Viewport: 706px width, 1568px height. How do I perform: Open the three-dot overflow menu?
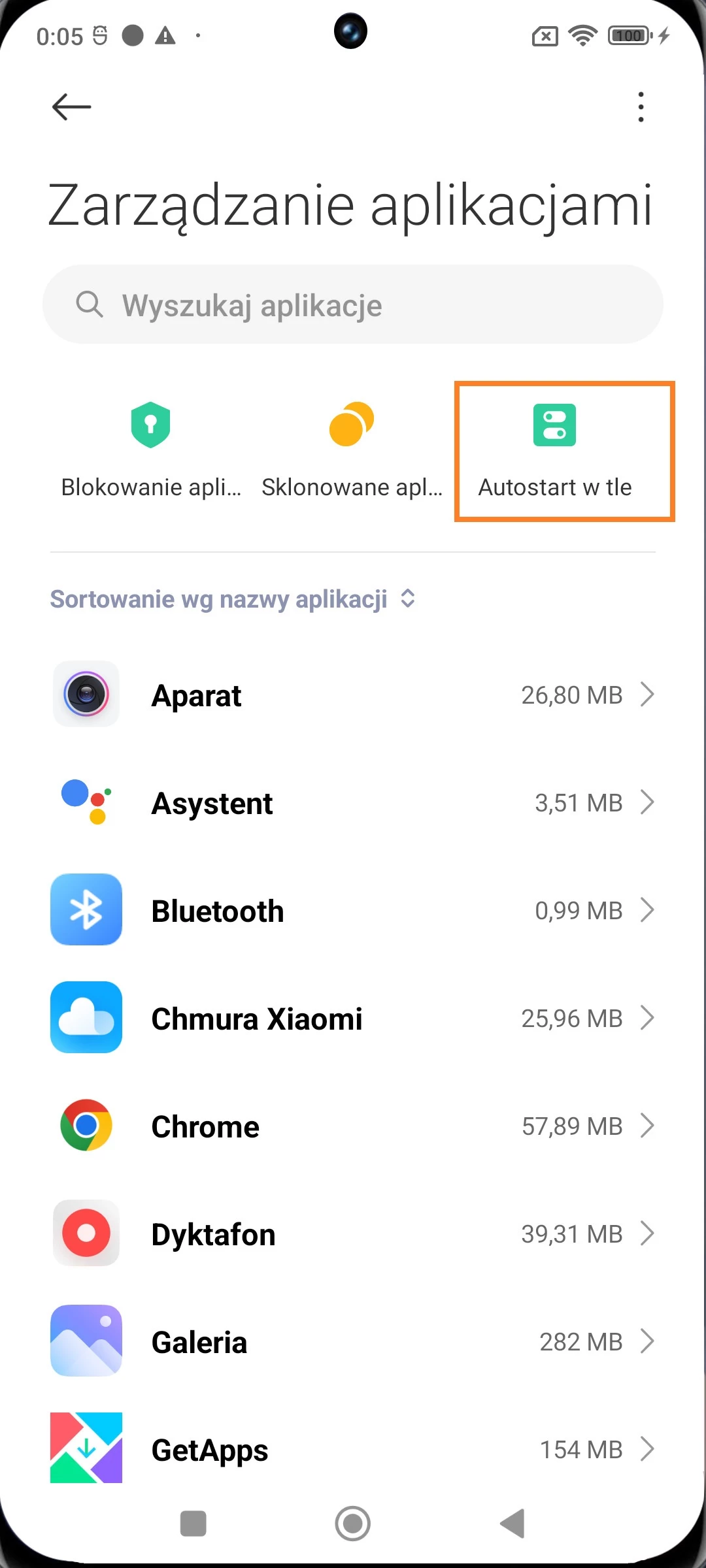click(641, 107)
